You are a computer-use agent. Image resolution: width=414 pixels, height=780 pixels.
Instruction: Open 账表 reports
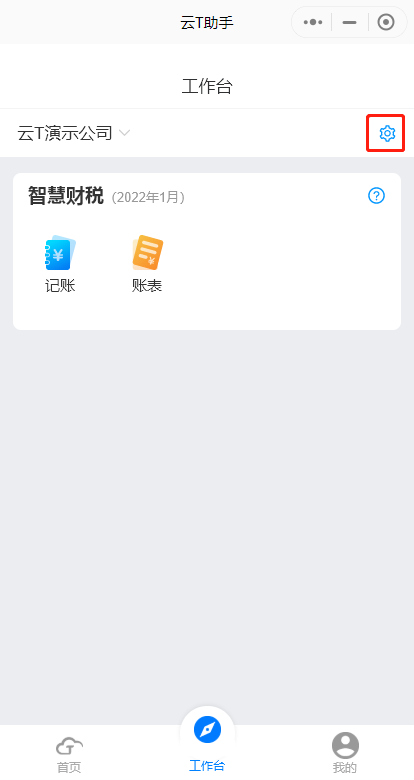click(147, 264)
